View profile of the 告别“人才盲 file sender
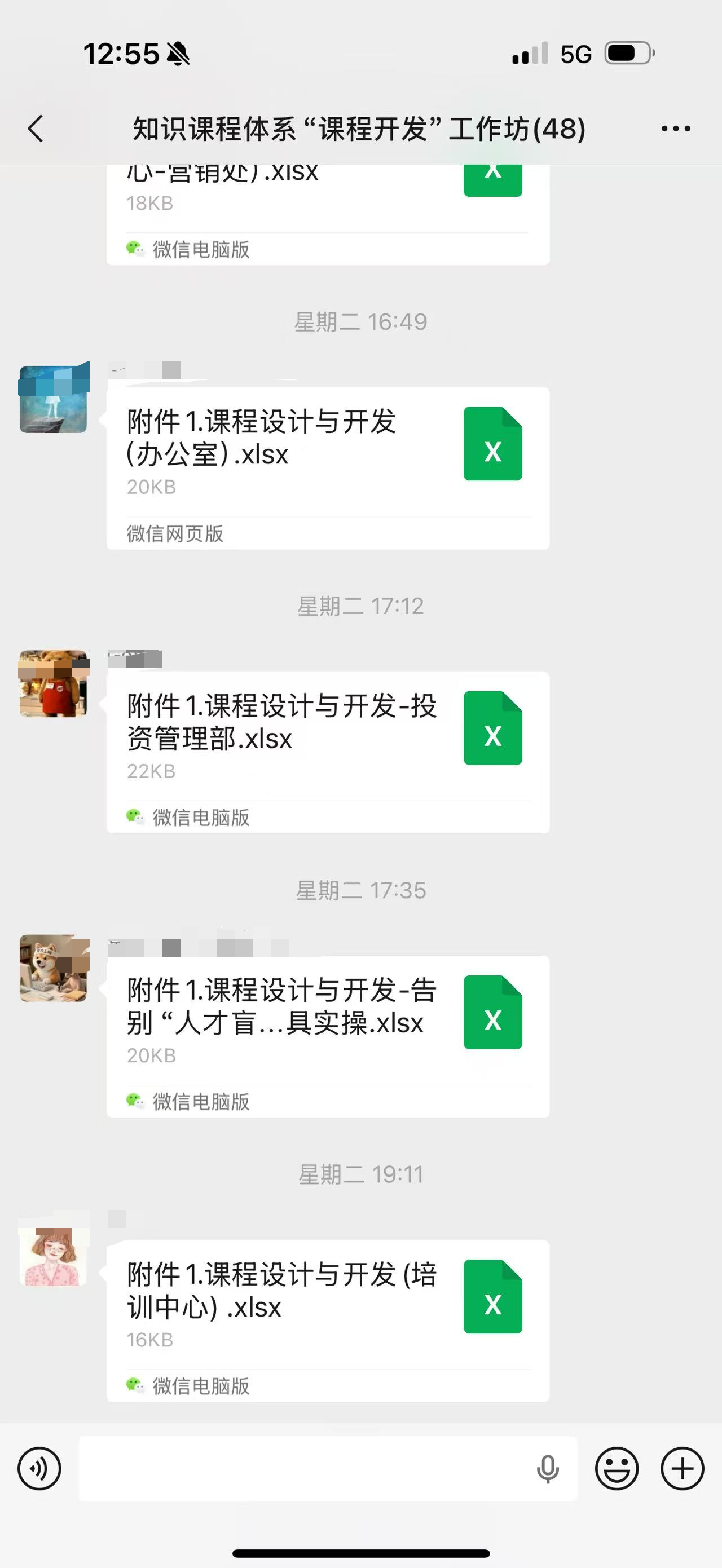Image resolution: width=722 pixels, height=1568 pixels. [x=54, y=968]
